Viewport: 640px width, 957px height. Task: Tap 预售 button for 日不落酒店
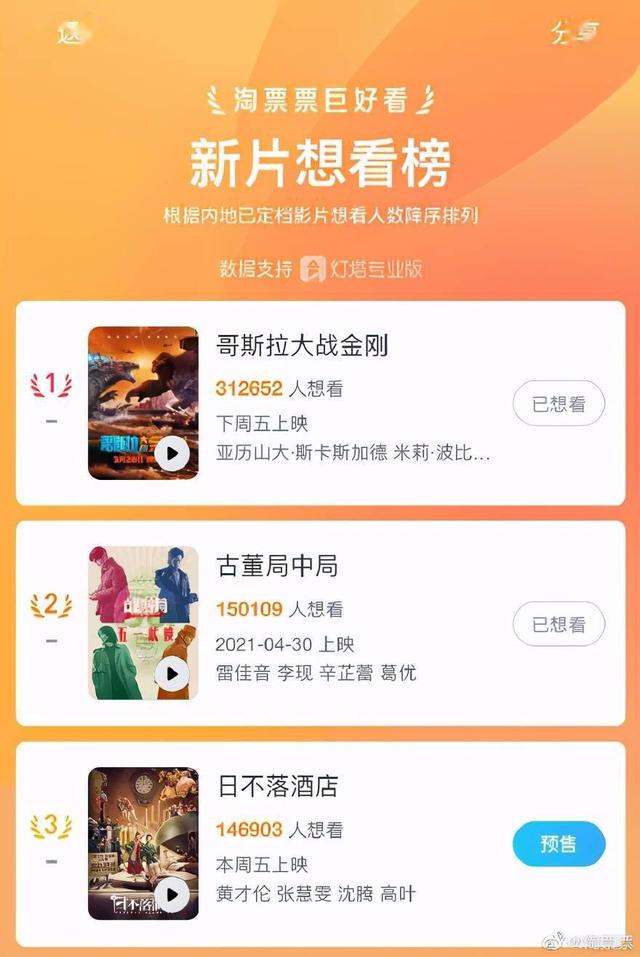coord(558,844)
